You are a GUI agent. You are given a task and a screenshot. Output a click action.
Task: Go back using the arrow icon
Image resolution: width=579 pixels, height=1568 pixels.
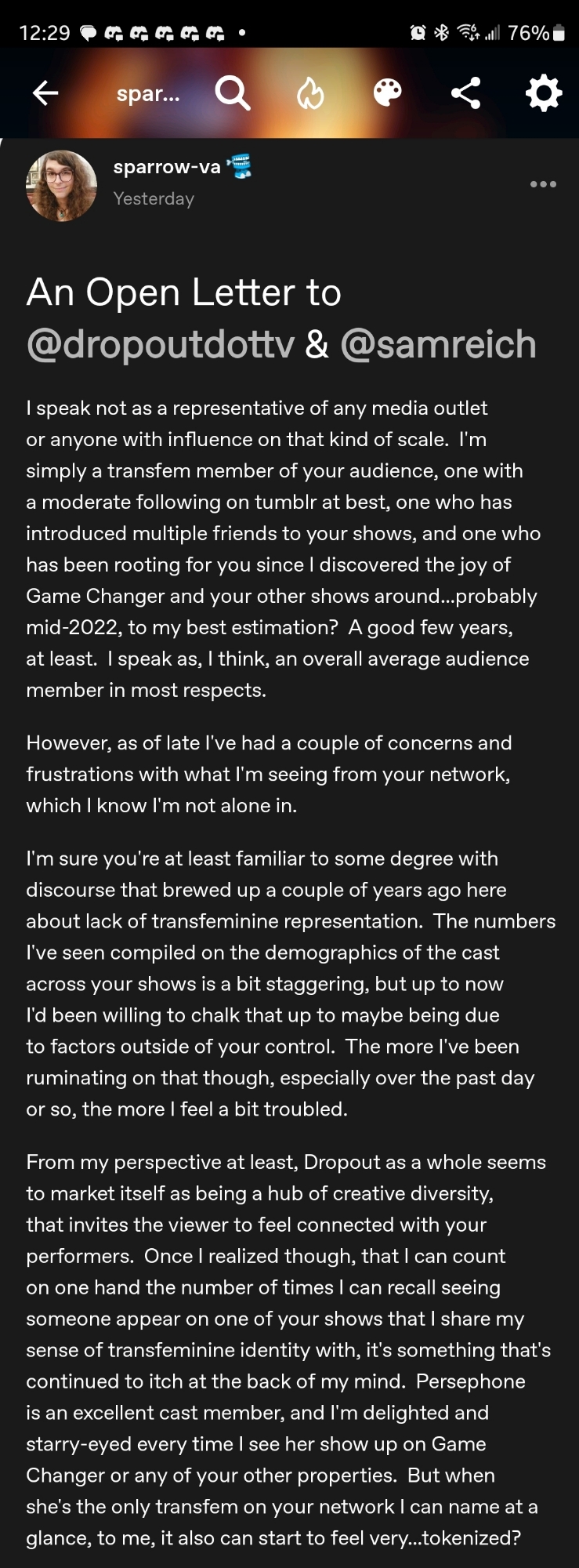(45, 93)
